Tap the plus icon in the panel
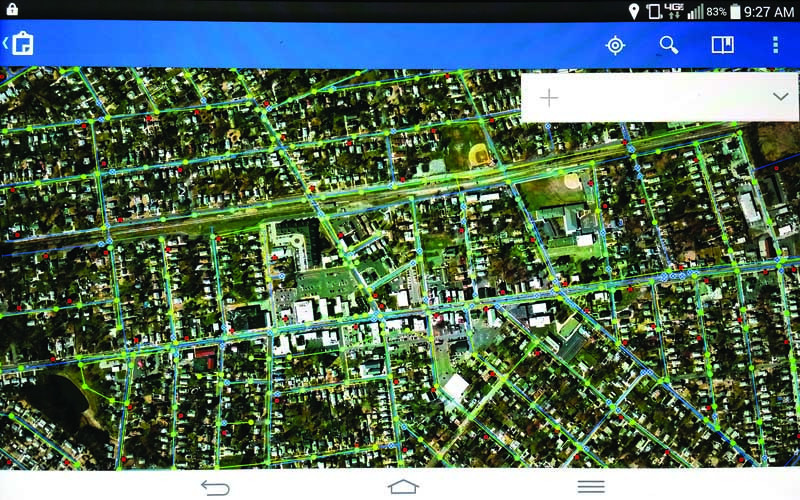 (x=549, y=97)
